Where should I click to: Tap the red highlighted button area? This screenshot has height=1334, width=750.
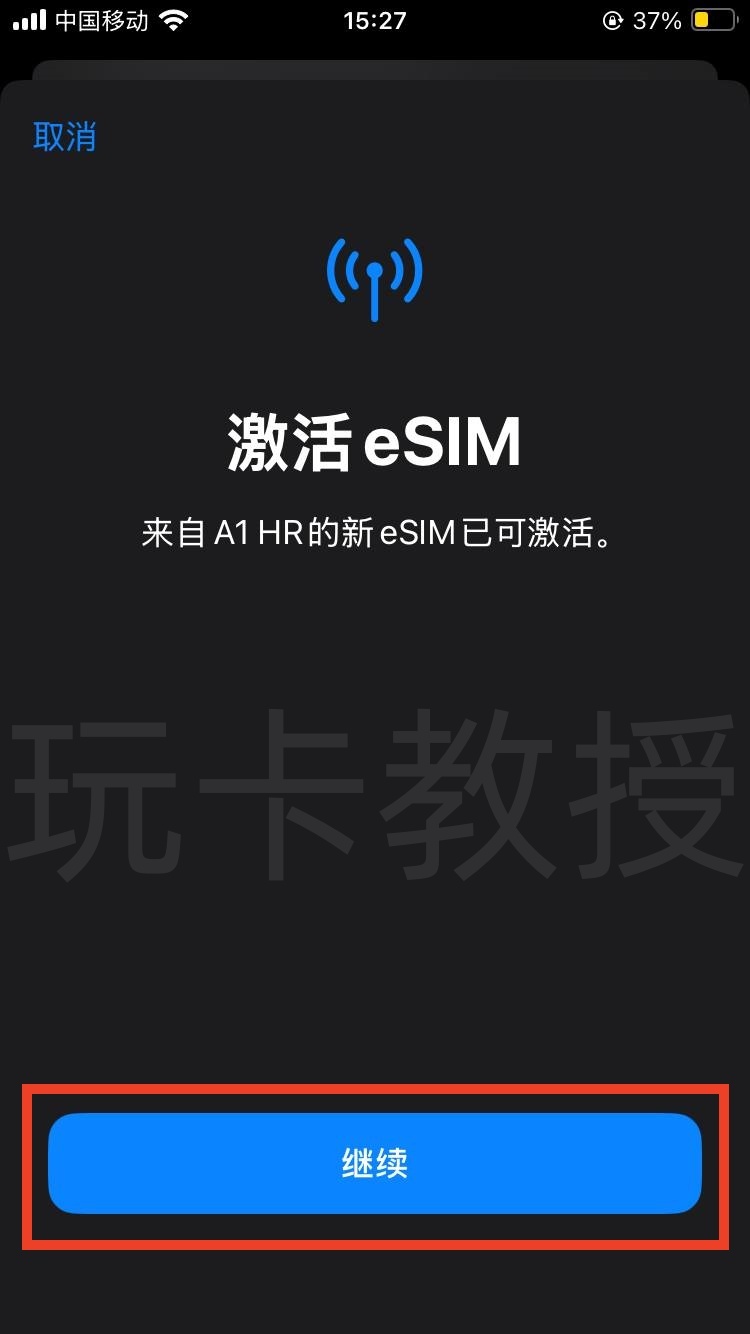[375, 1164]
